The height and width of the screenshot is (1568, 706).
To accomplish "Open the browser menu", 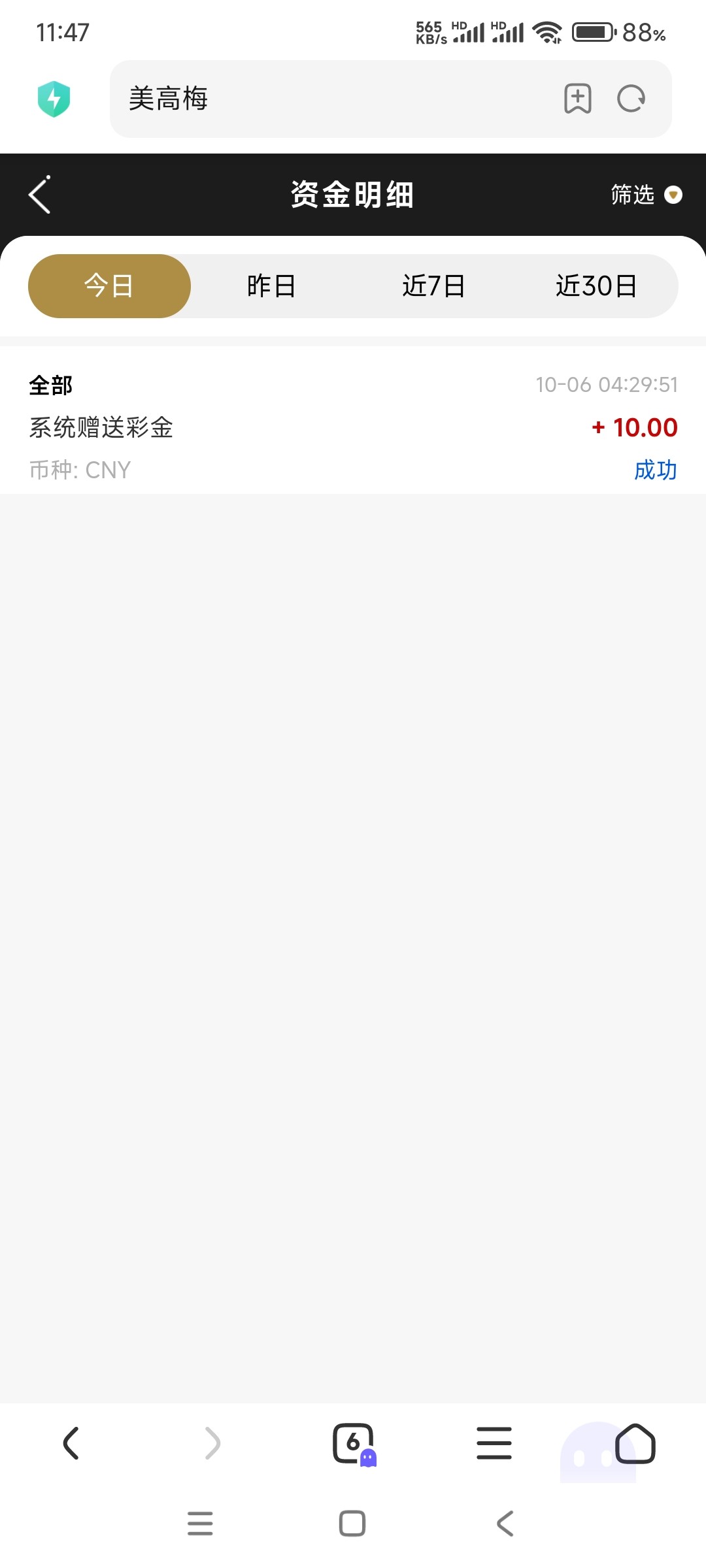I will [x=494, y=1443].
